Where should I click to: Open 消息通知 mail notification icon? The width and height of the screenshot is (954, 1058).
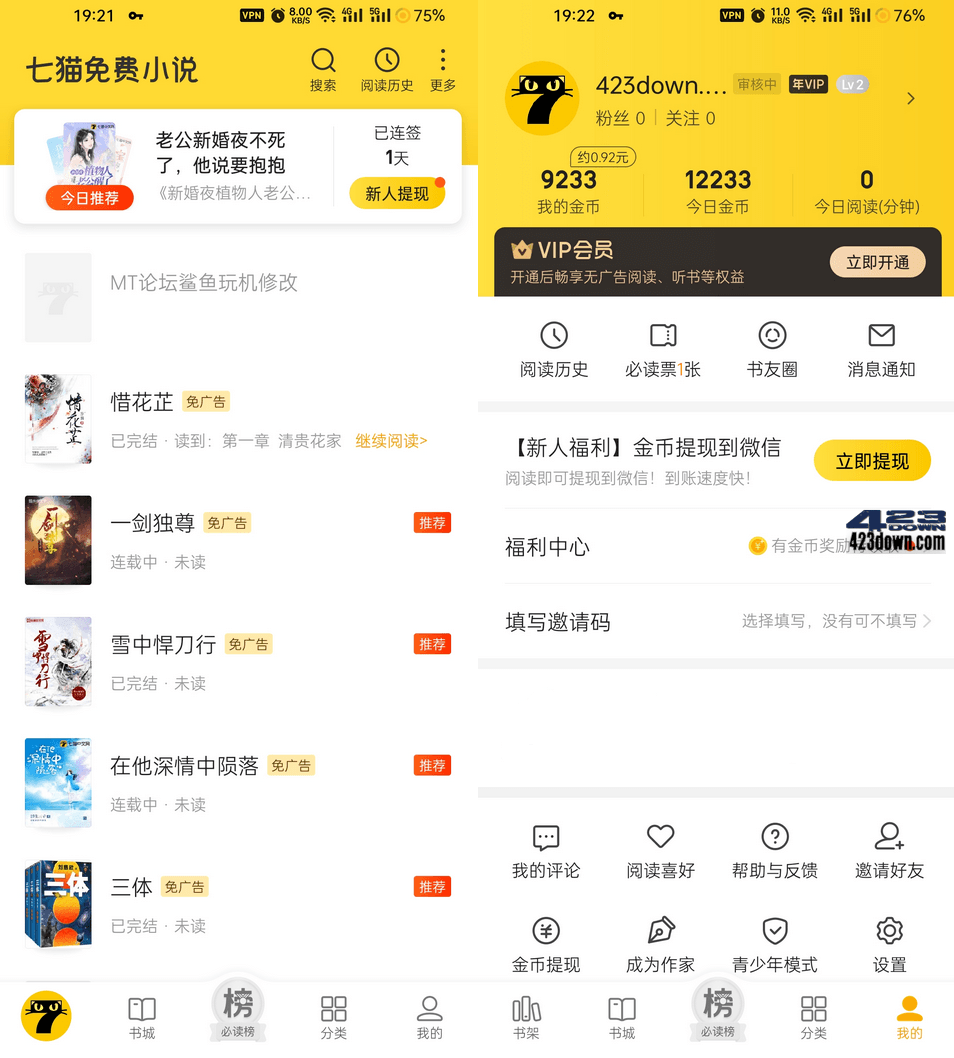881,336
